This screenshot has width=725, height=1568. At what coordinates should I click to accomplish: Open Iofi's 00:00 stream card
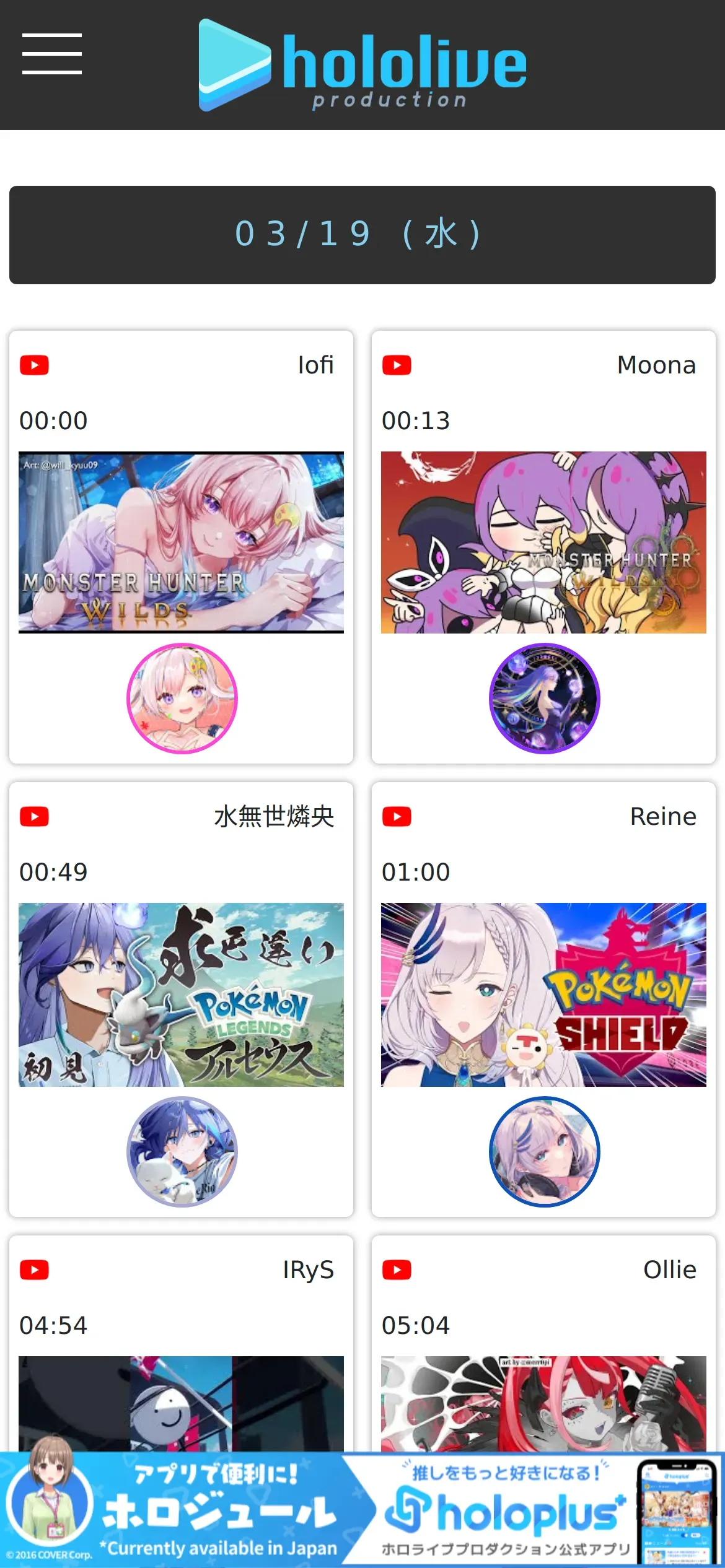[181, 547]
